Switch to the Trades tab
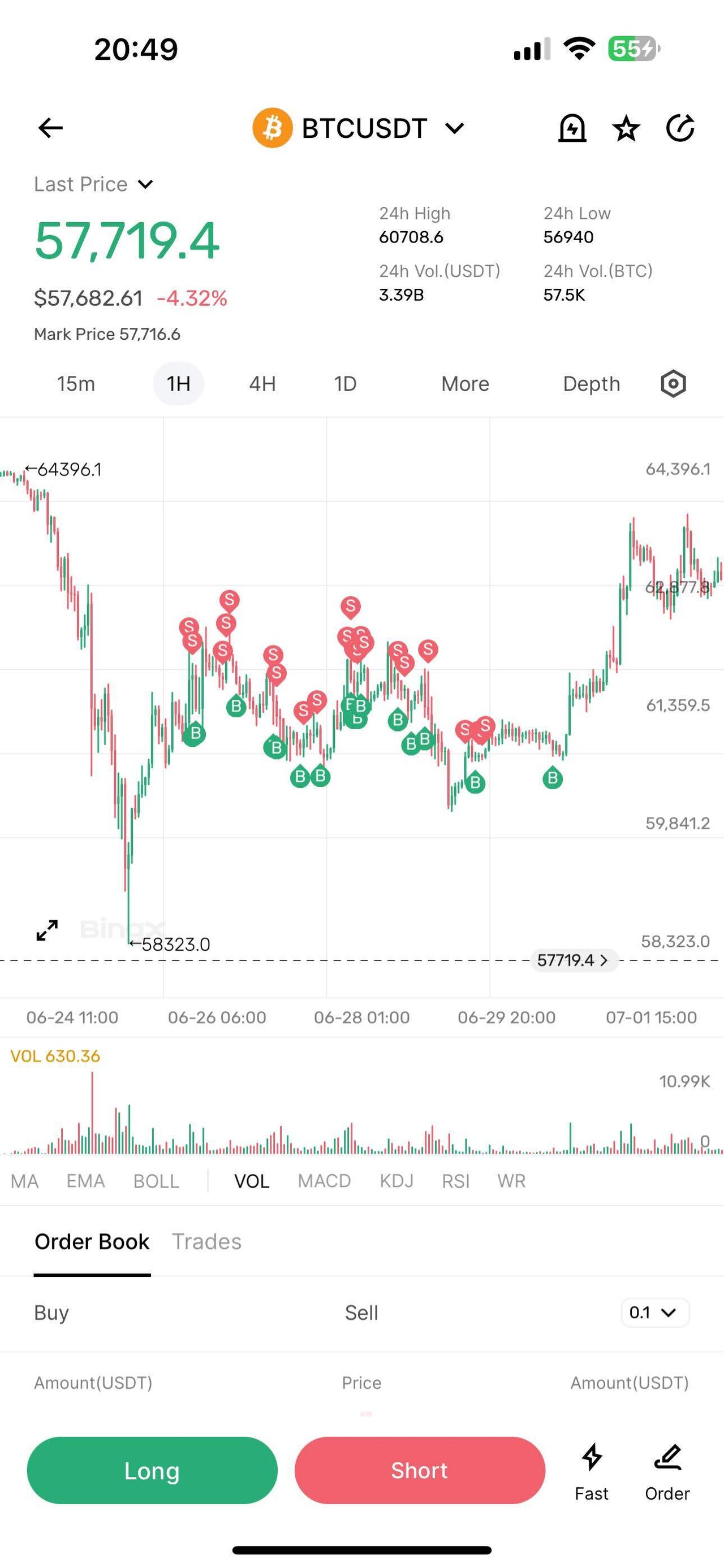Viewport: 724px width, 1568px height. tap(206, 1242)
